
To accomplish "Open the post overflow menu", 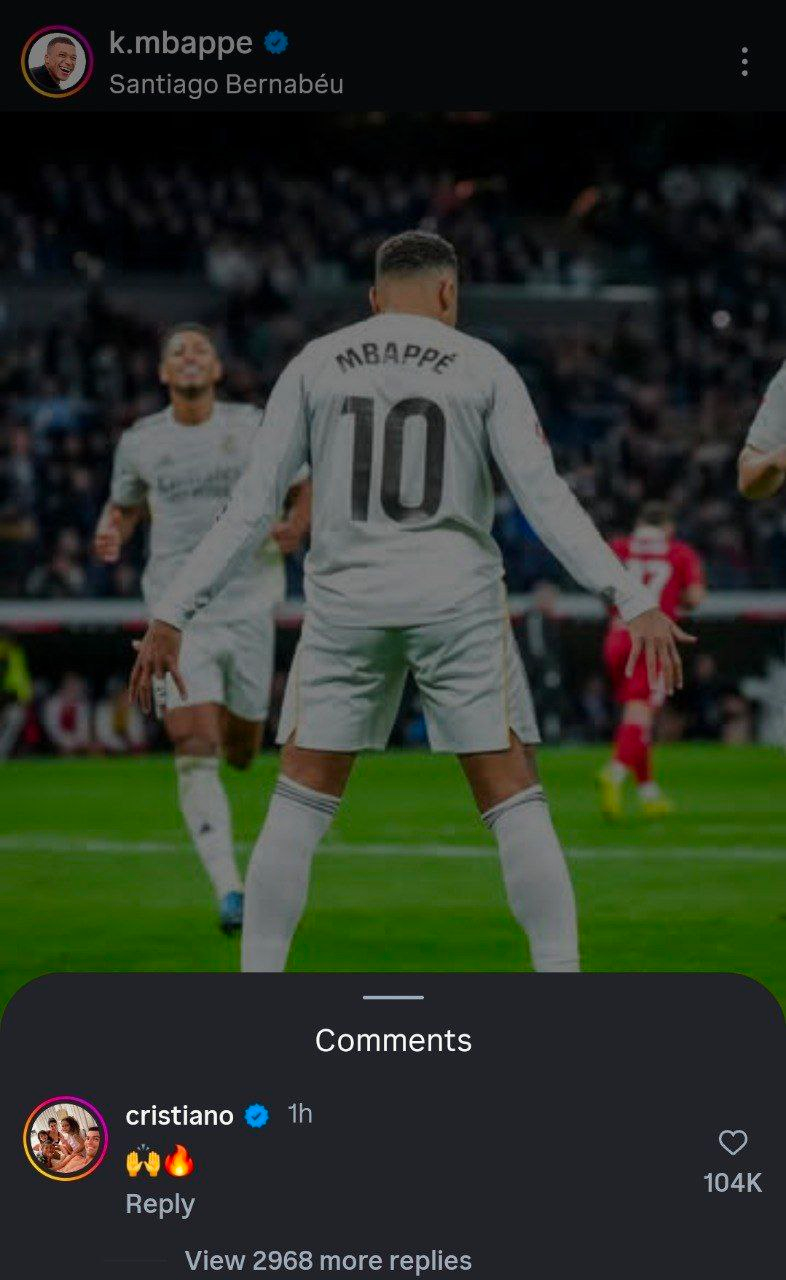I will pos(744,62).
